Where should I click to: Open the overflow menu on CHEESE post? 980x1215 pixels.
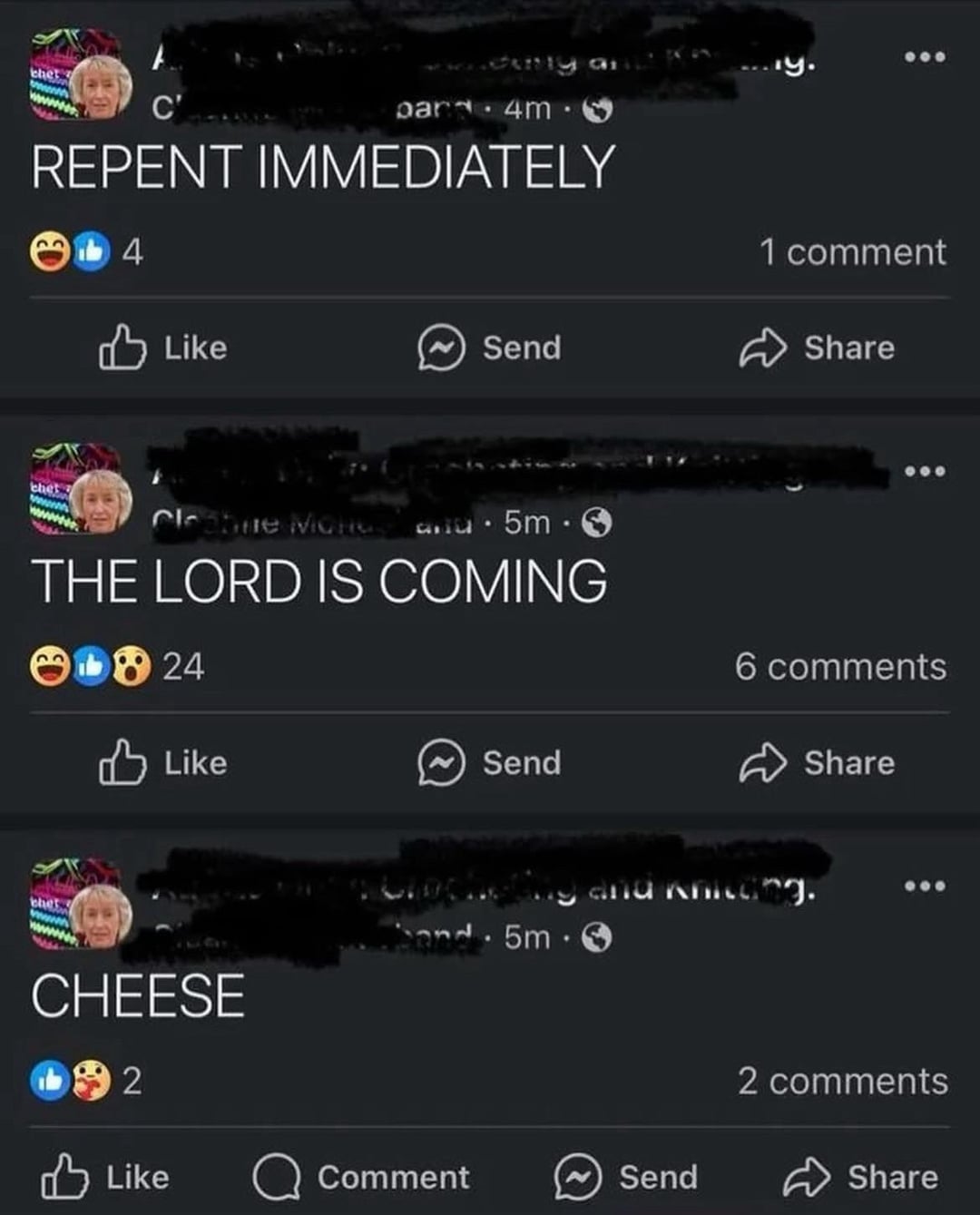click(x=926, y=886)
